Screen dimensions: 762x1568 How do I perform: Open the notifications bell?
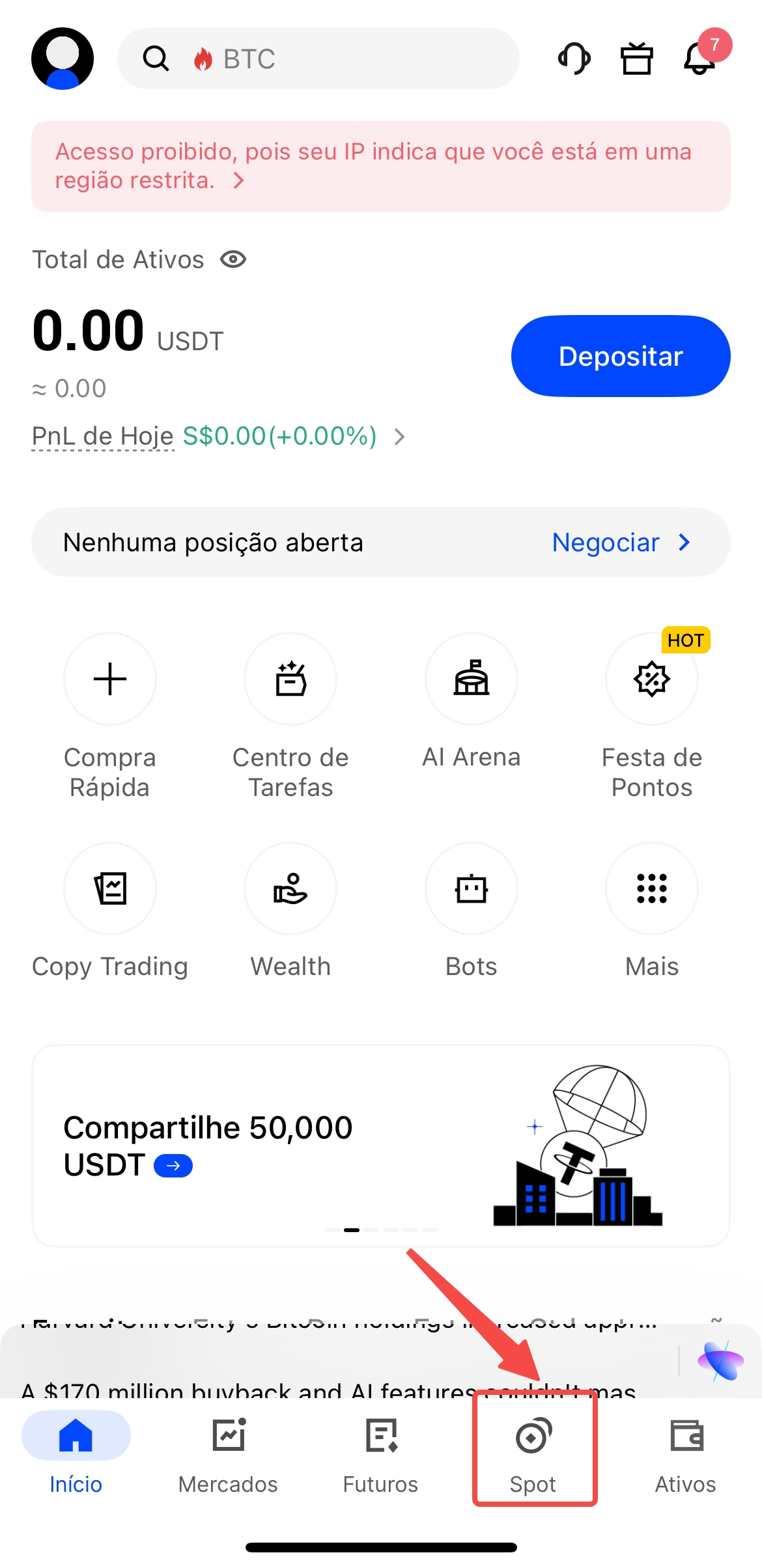(x=699, y=59)
